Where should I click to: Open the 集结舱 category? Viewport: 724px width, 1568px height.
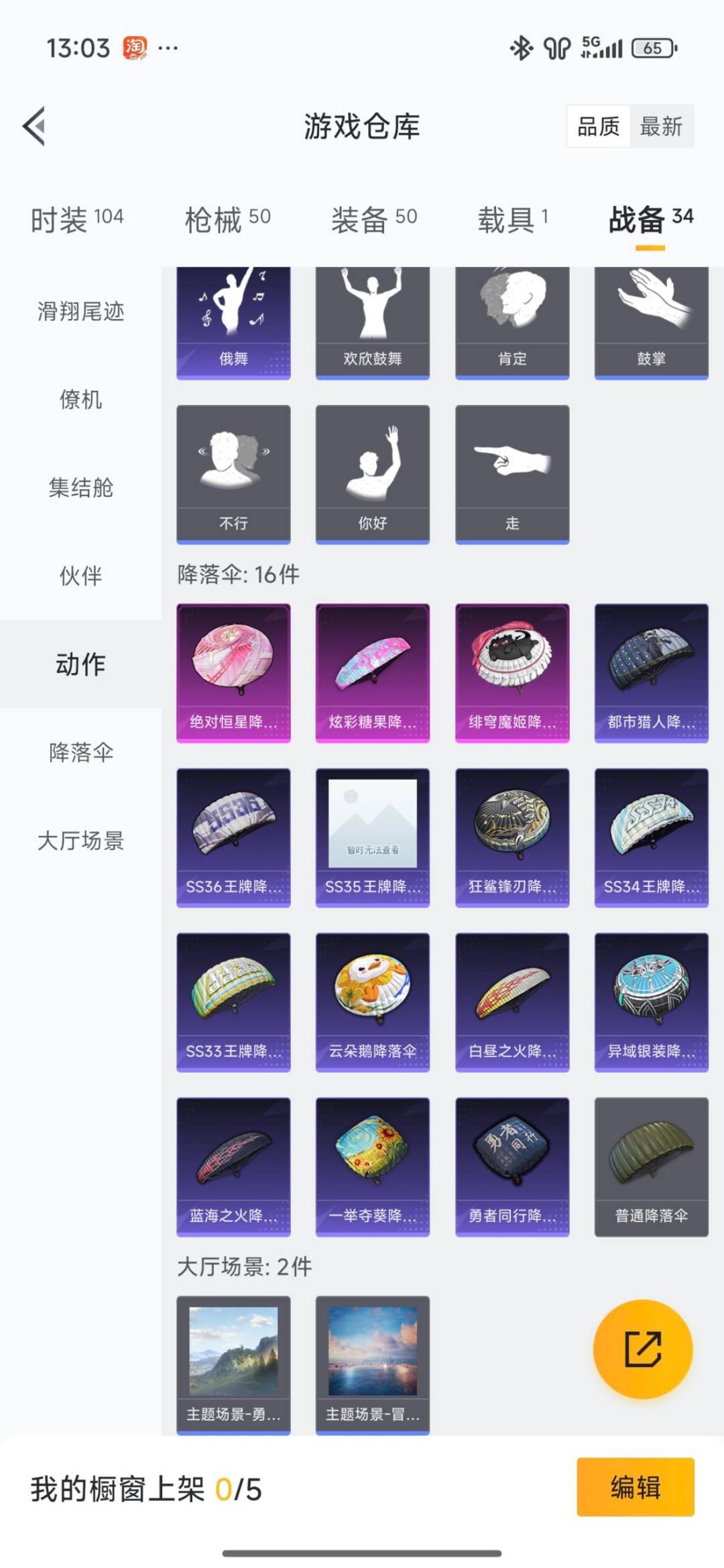[80, 487]
